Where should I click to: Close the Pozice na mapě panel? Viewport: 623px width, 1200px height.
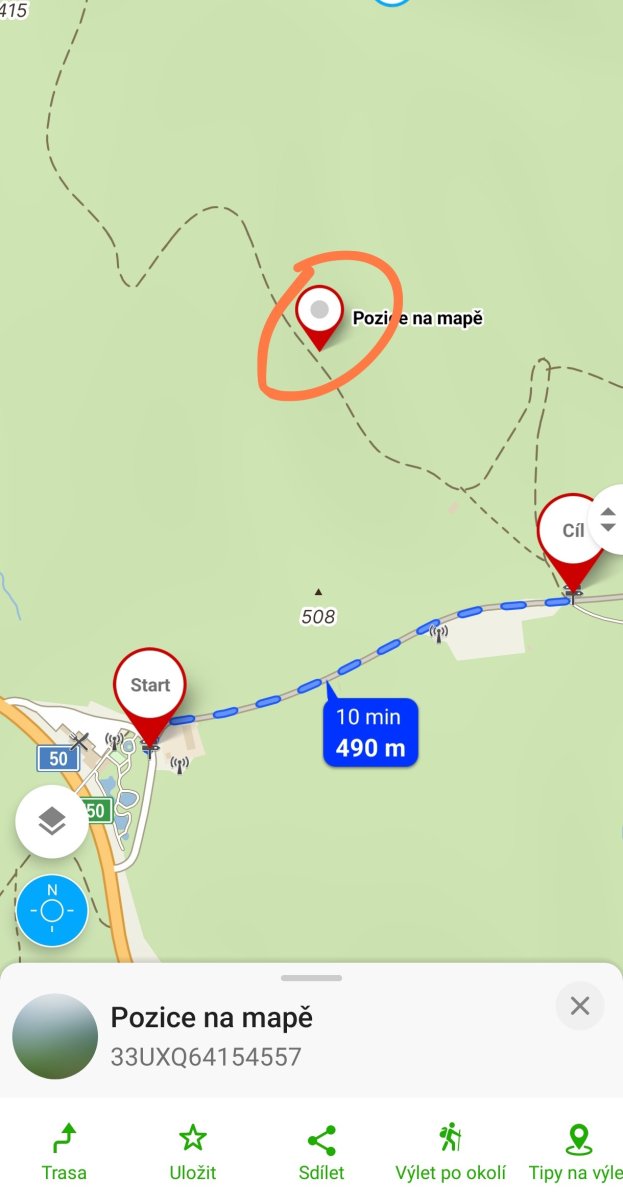[580, 1006]
